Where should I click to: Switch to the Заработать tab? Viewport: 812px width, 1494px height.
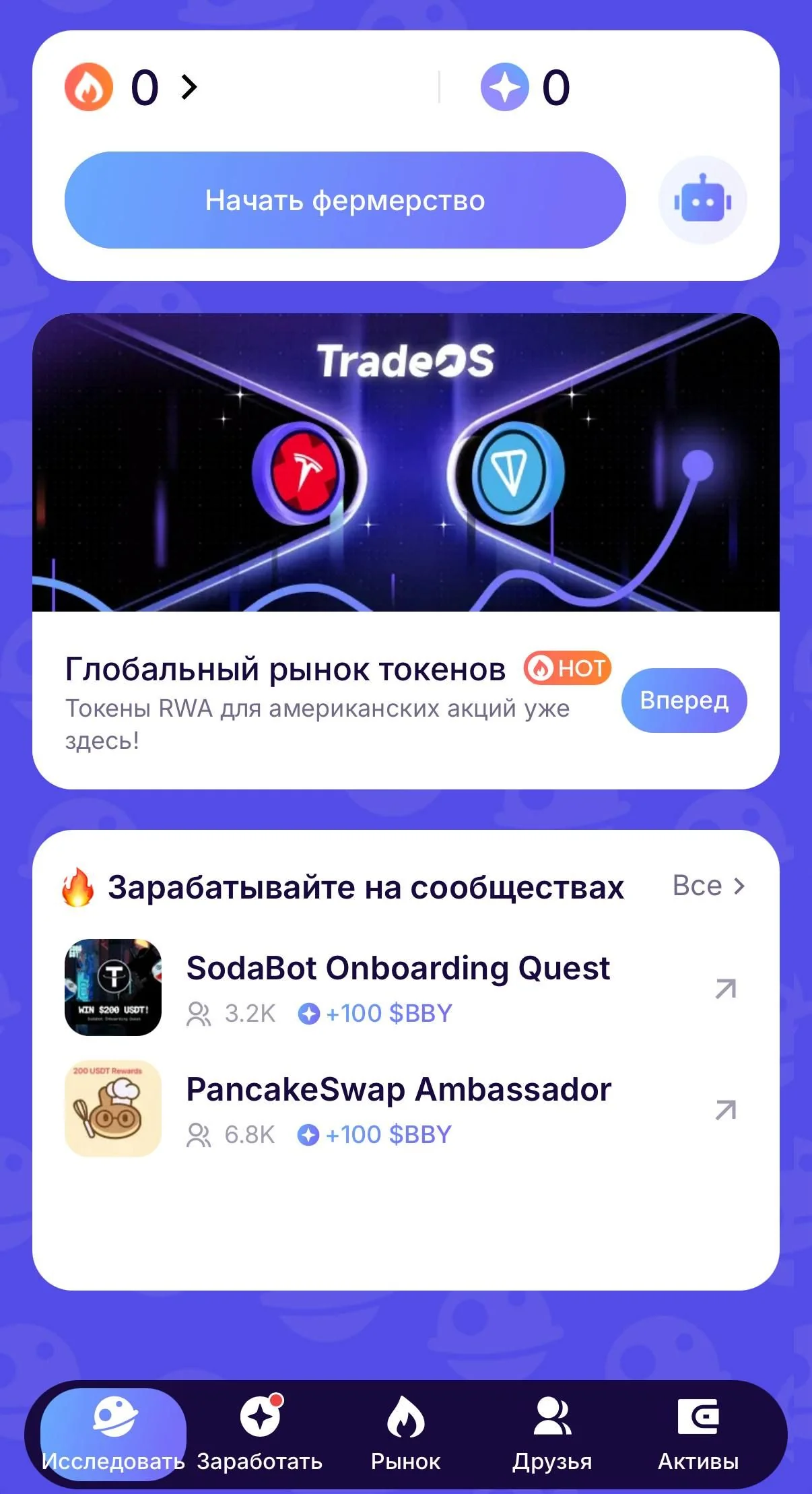tap(260, 1433)
